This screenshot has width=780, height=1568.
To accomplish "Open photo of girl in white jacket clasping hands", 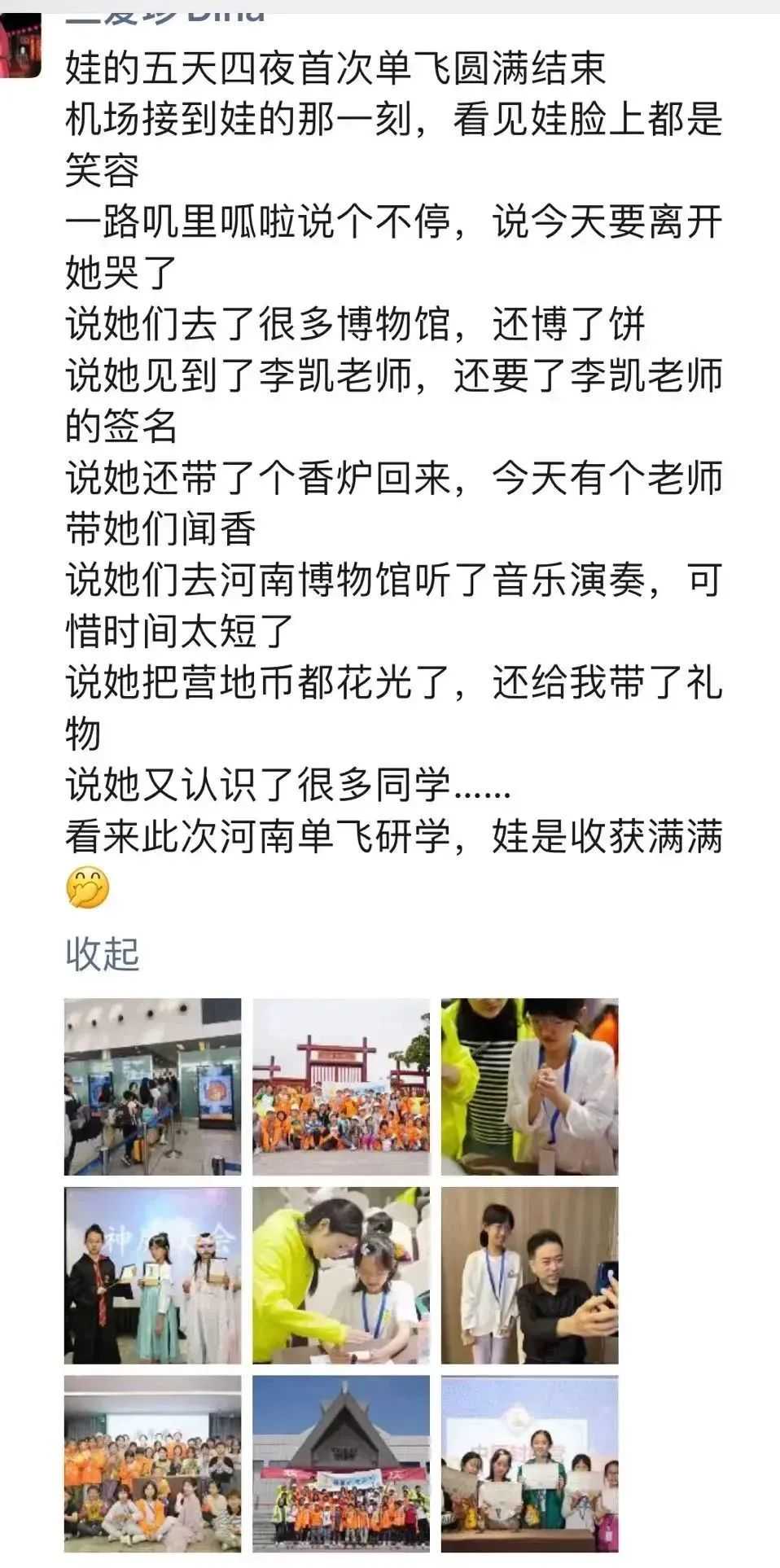I will 529,1087.
